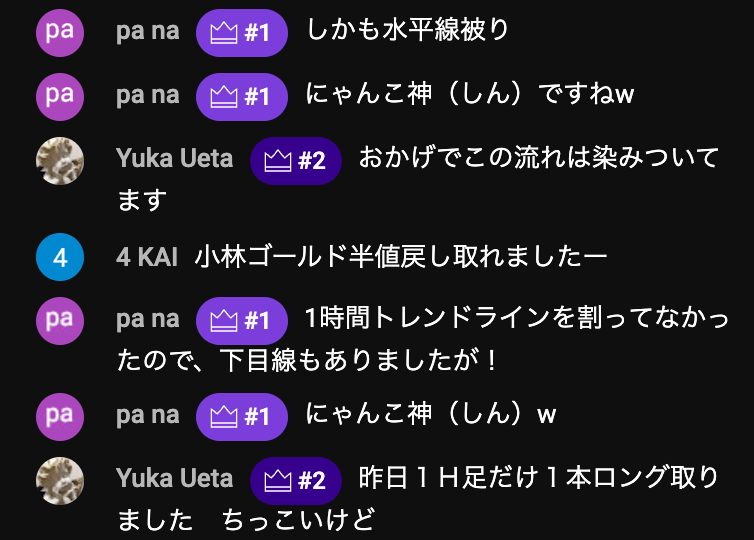The width and height of the screenshot is (754, 540).
Task: Select pa na's message にゃんこ神(しん)ですねw
Action: click(x=470, y=96)
